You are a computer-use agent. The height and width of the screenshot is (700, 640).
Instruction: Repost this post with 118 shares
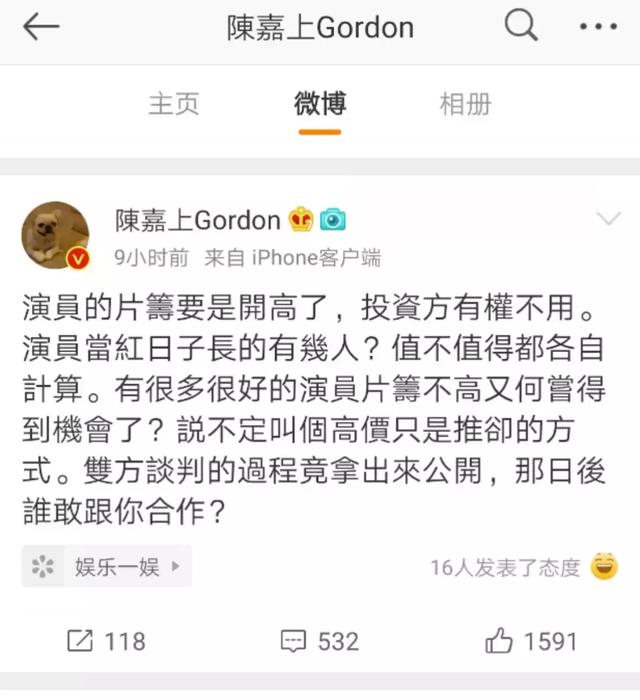click(x=105, y=641)
